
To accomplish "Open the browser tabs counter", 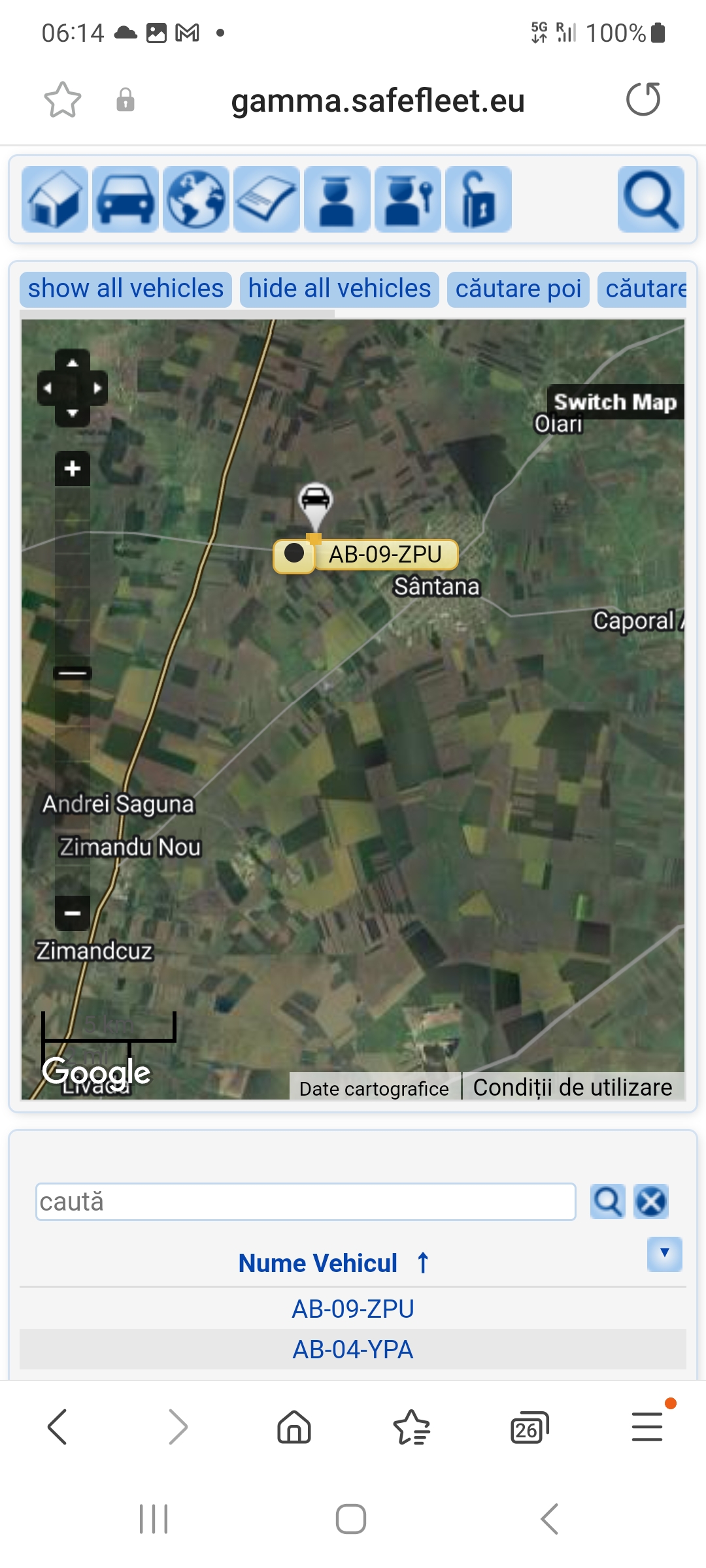I will 528,1427.
